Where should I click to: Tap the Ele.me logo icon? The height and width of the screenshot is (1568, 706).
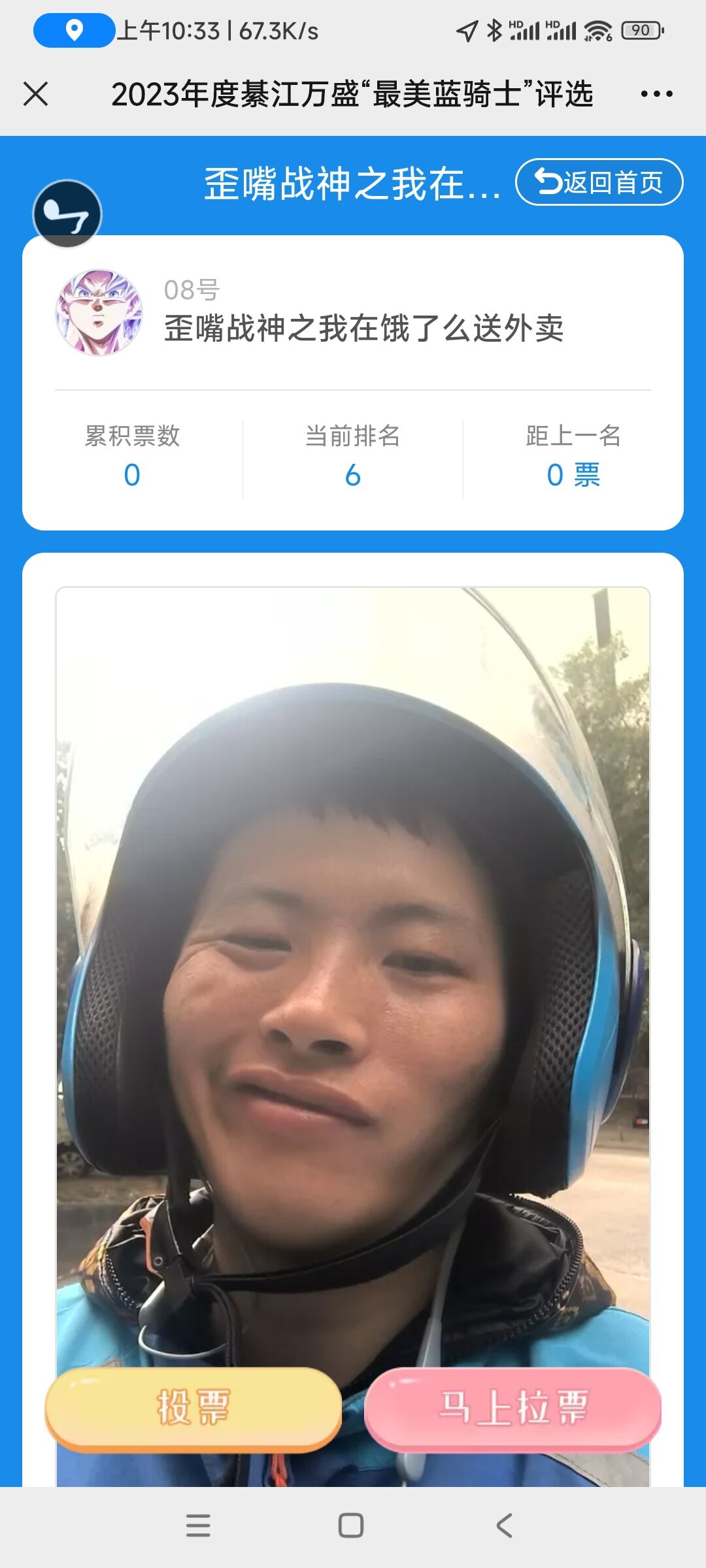[x=67, y=214]
